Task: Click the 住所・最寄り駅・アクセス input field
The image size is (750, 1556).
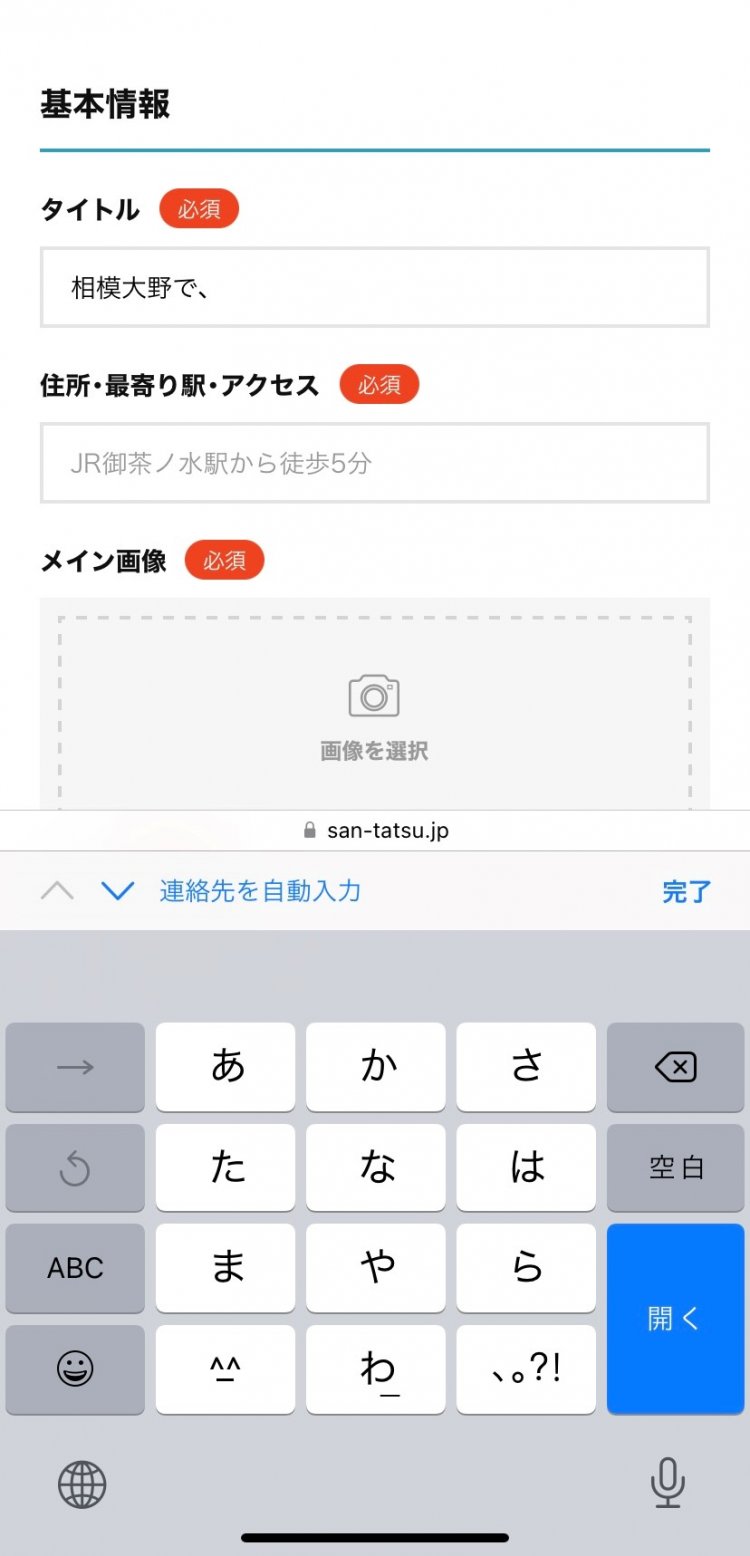Action: click(374, 463)
